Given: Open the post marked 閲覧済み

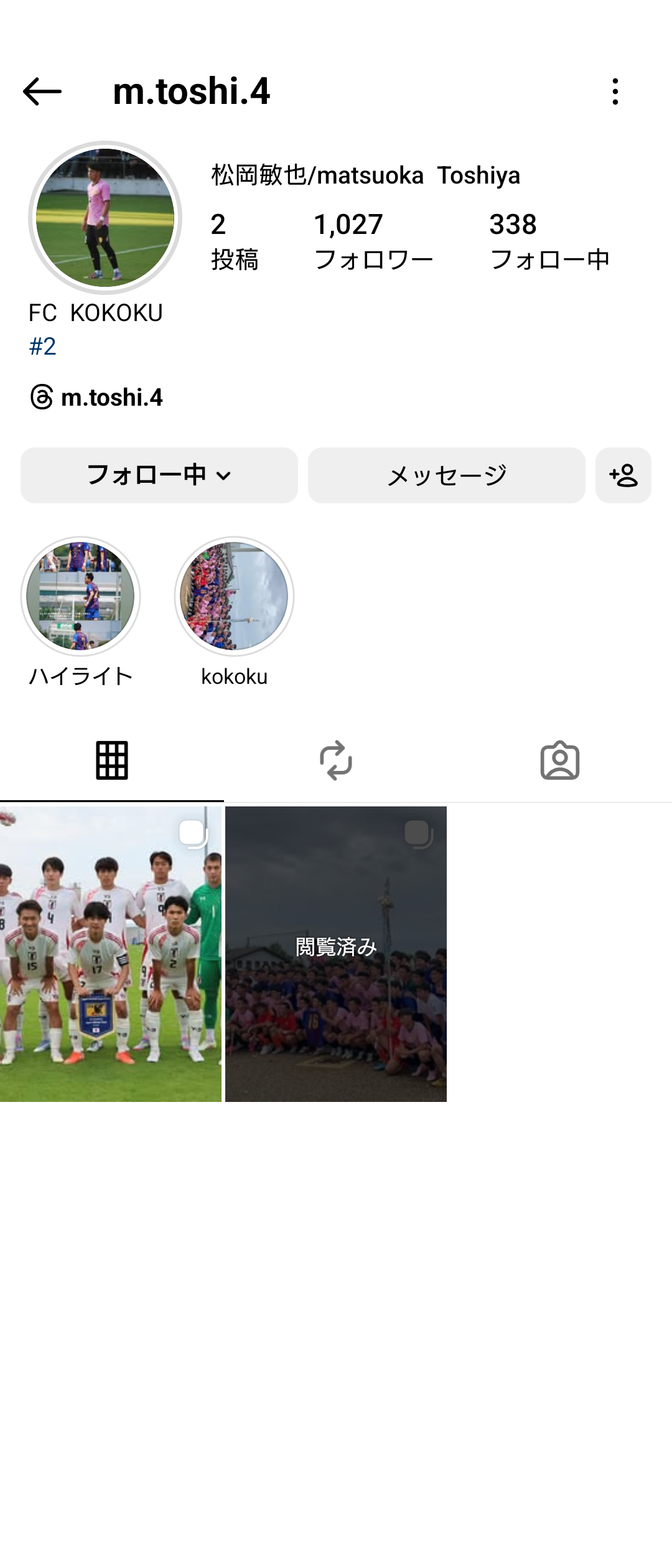Looking at the screenshot, I should tap(336, 954).
